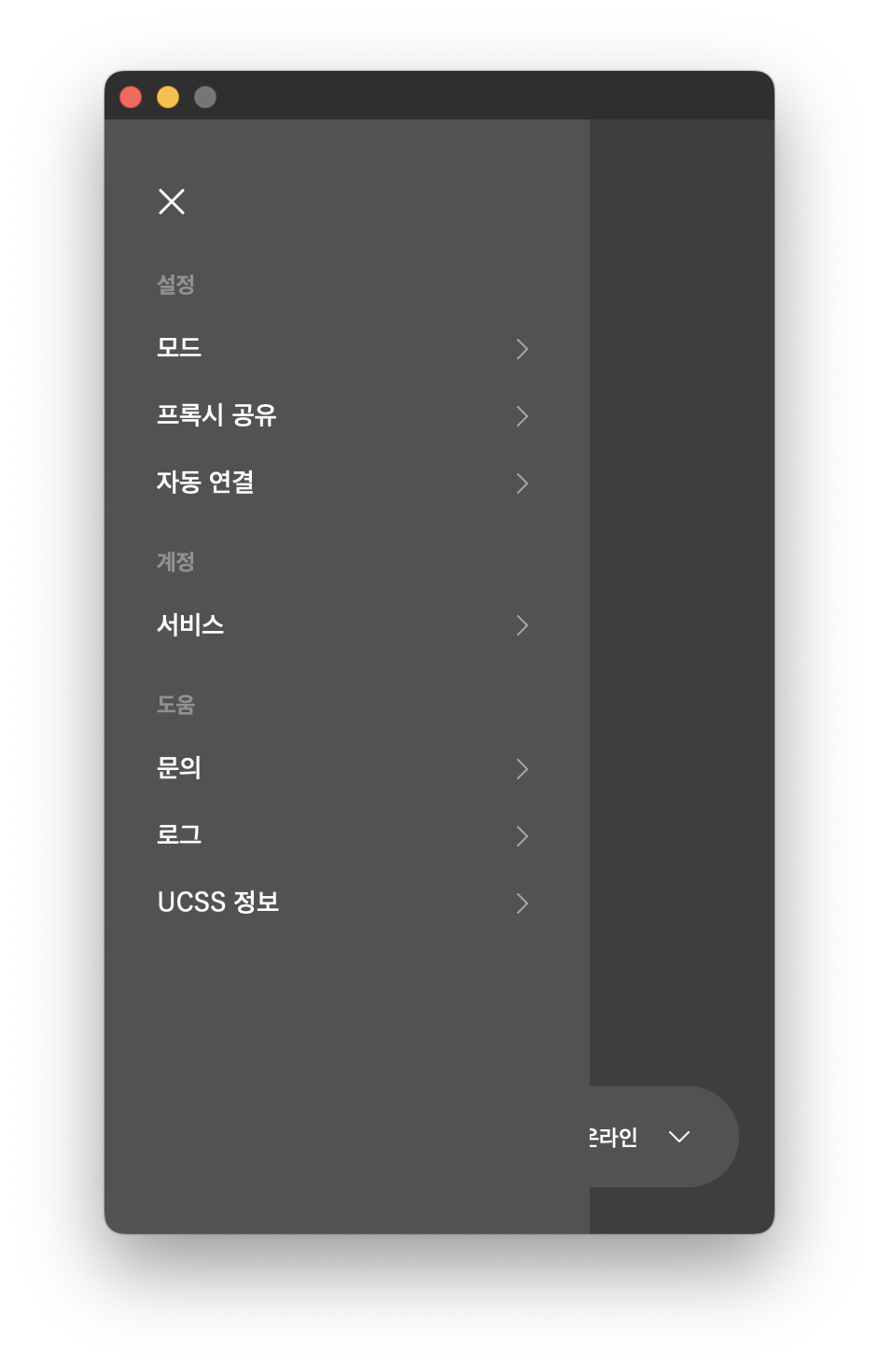Open the 서비스 account row
Image resolution: width=879 pixels, height=1372 pixels.
pos(342,624)
